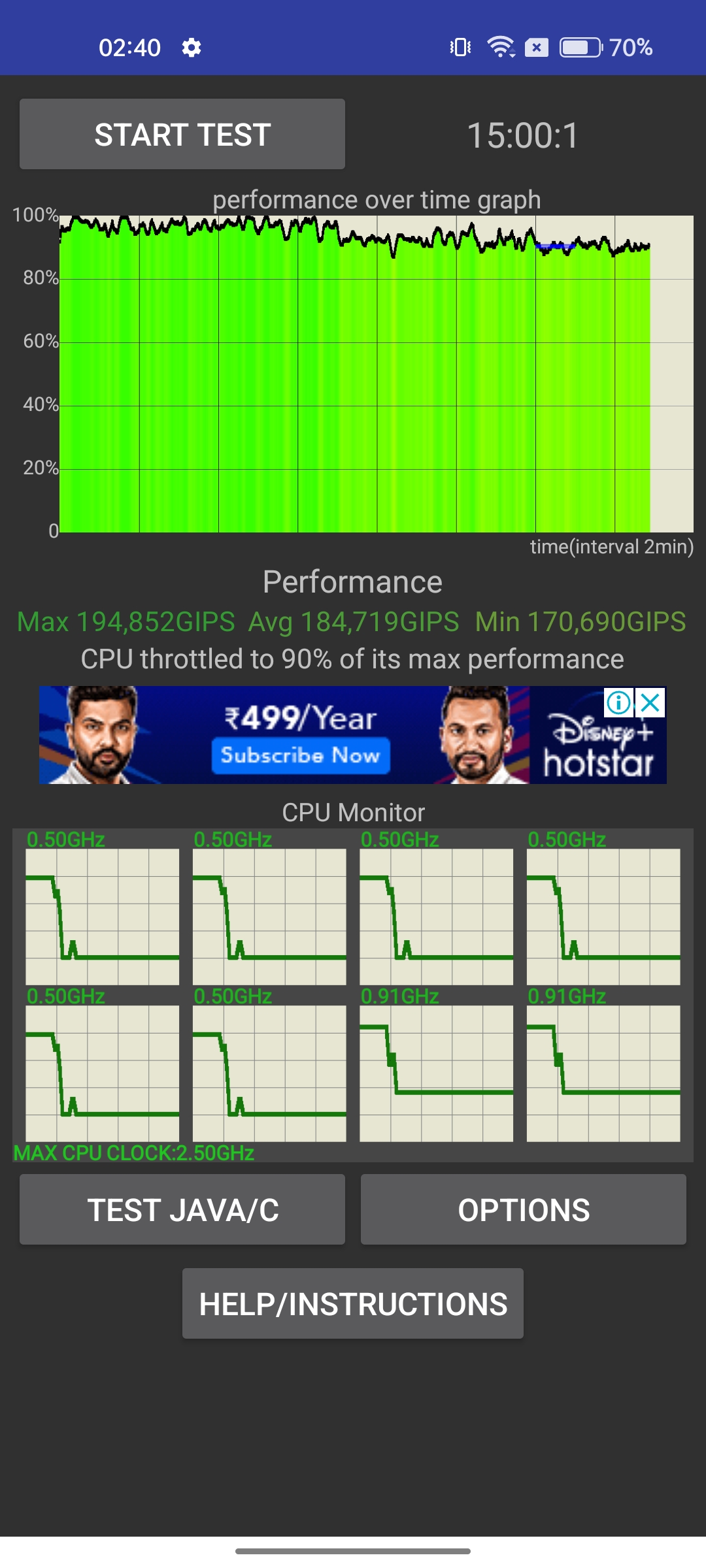View HELP/INSTRUCTIONS

tap(352, 1303)
